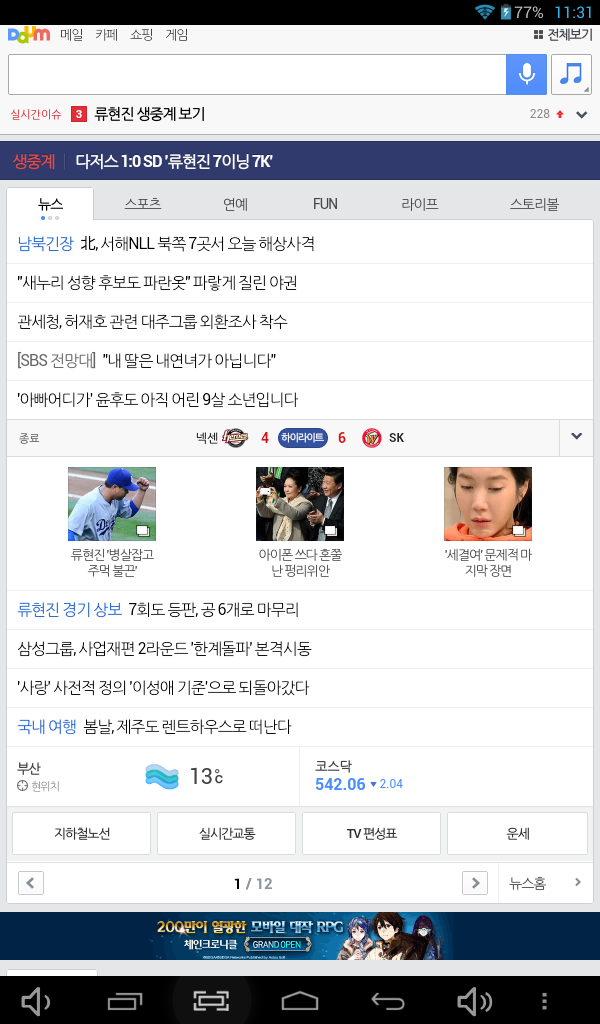Image resolution: width=600 pixels, height=1024 pixels.
Task: Open the TV 편성표 schedule
Action: click(x=371, y=833)
